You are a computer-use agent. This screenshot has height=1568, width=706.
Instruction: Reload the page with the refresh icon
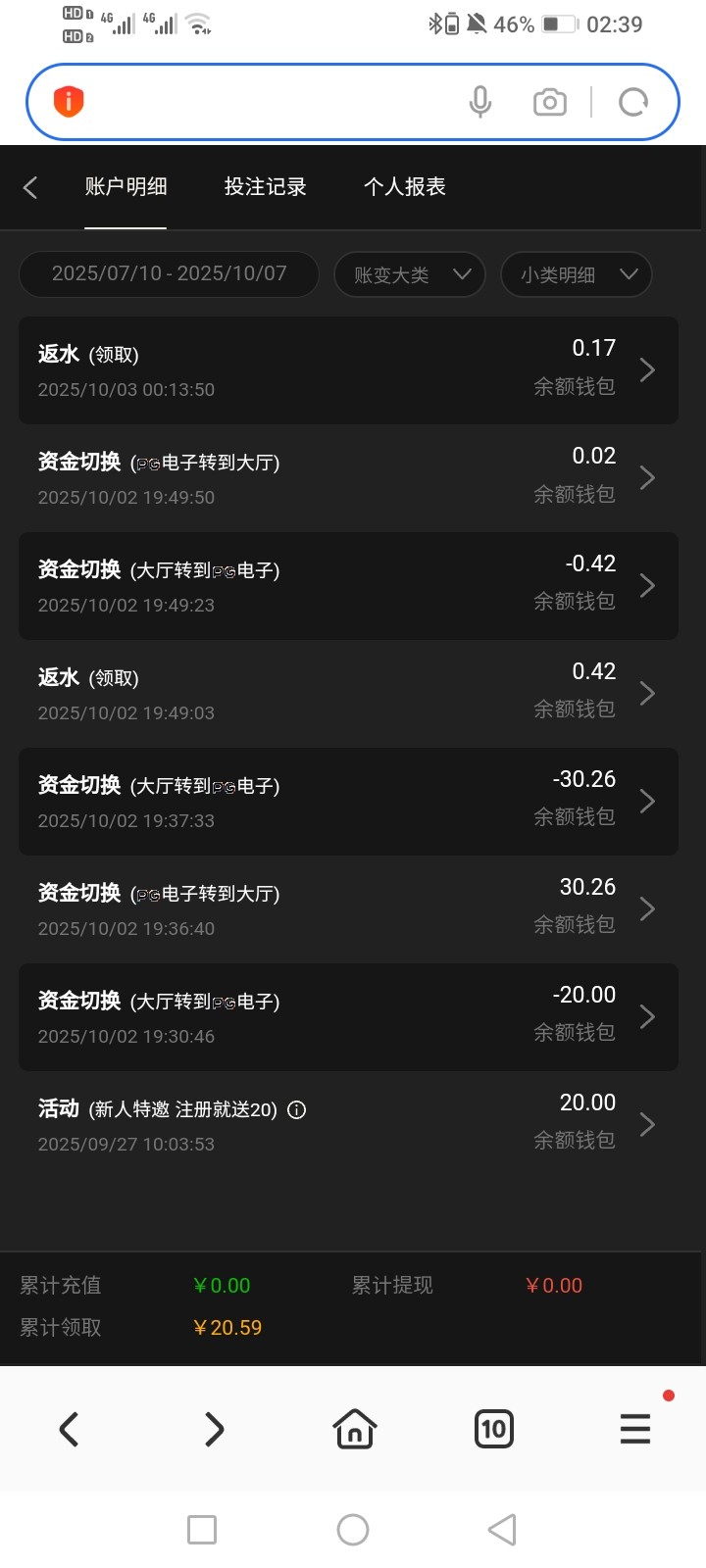(x=633, y=102)
